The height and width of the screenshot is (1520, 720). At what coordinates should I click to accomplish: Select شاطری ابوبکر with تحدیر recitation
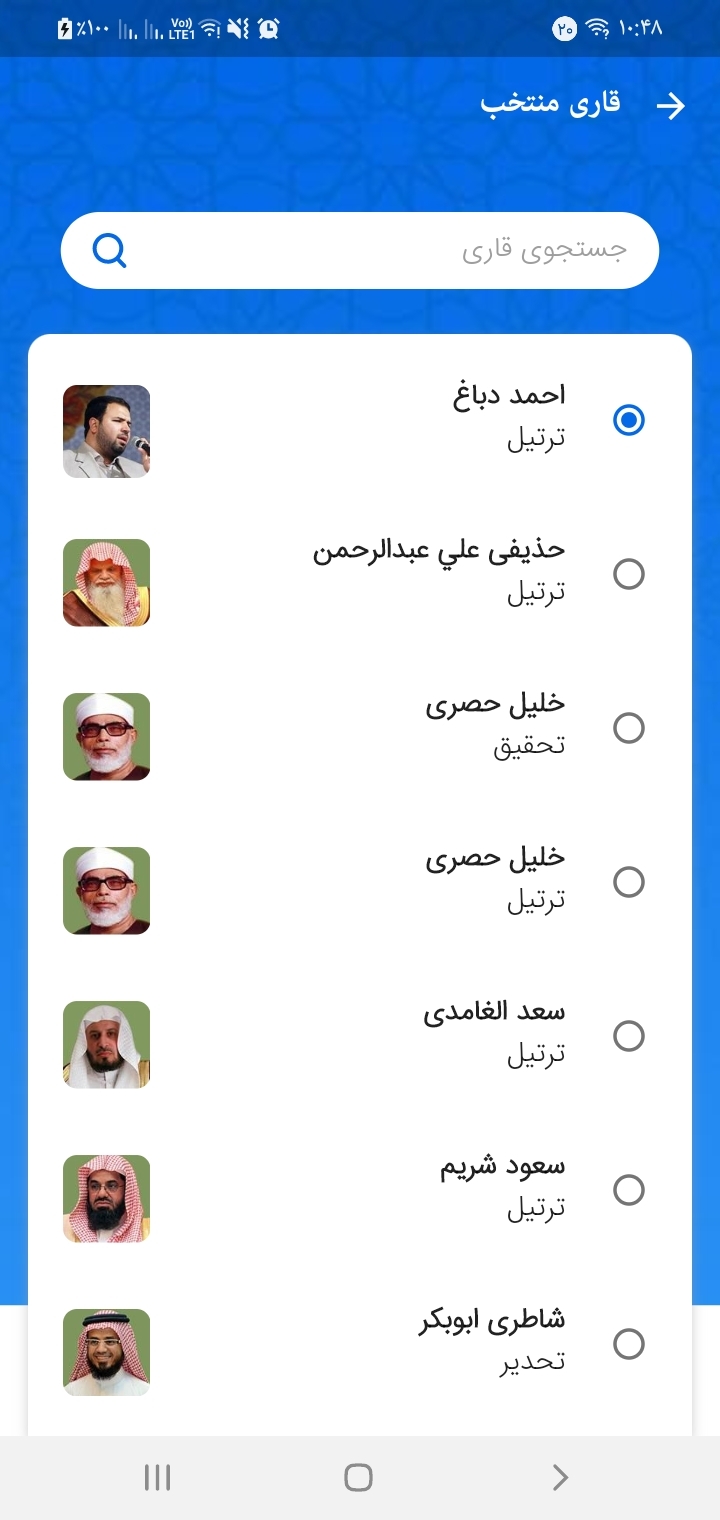click(629, 1344)
